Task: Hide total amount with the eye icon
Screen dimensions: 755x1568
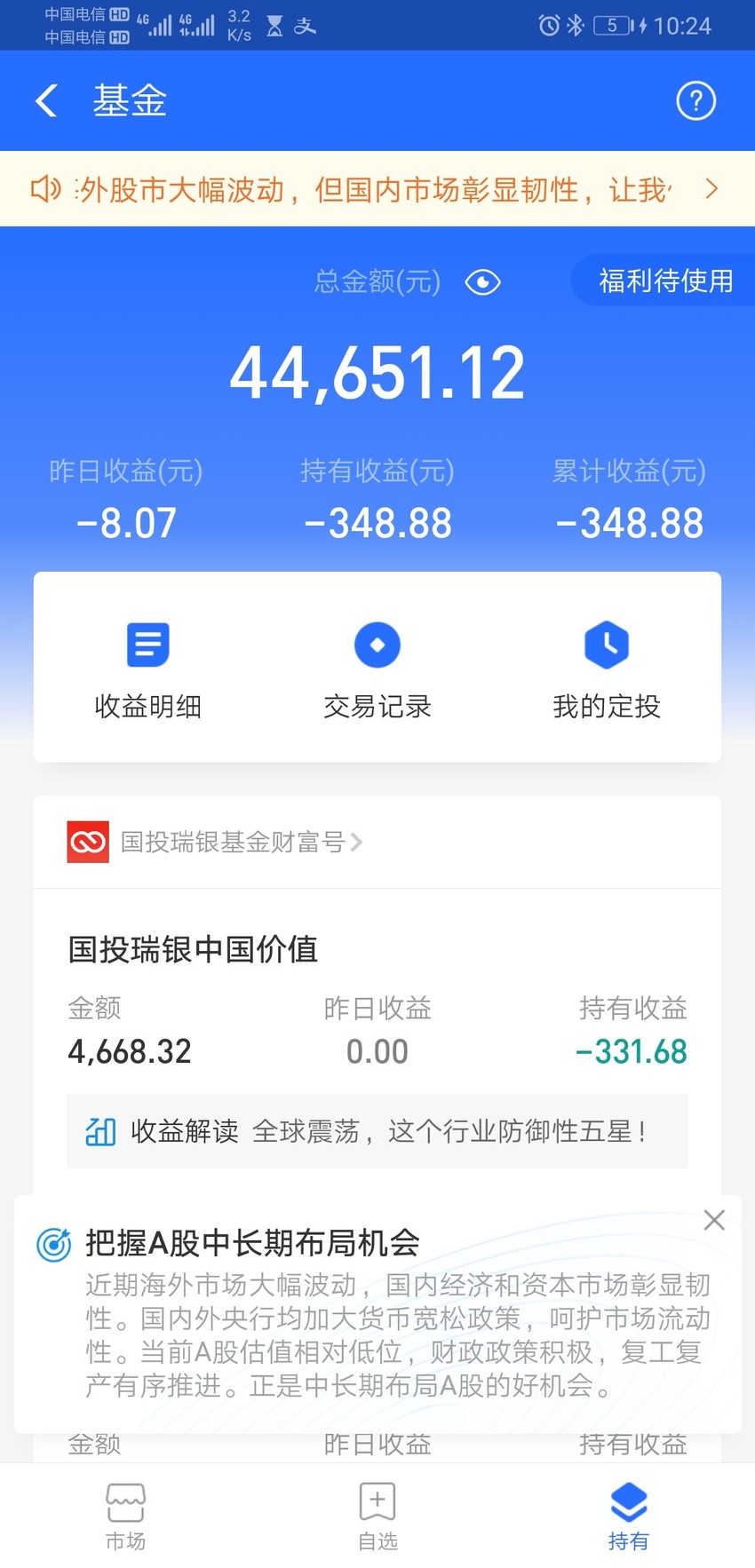Action: coord(482,282)
